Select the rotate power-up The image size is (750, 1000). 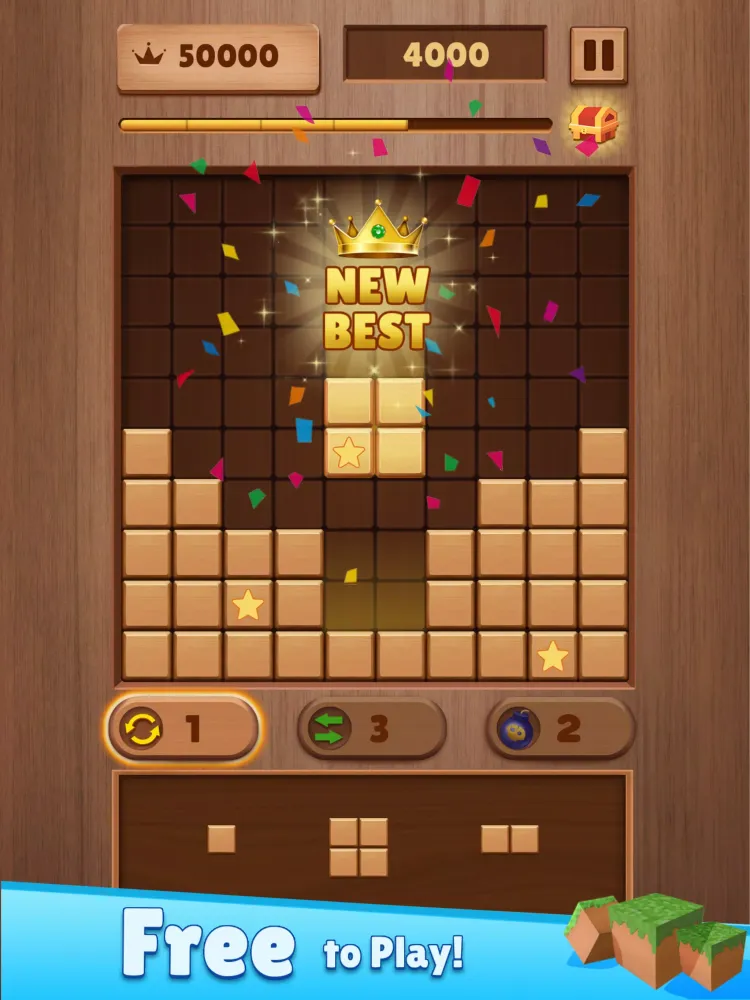181,729
